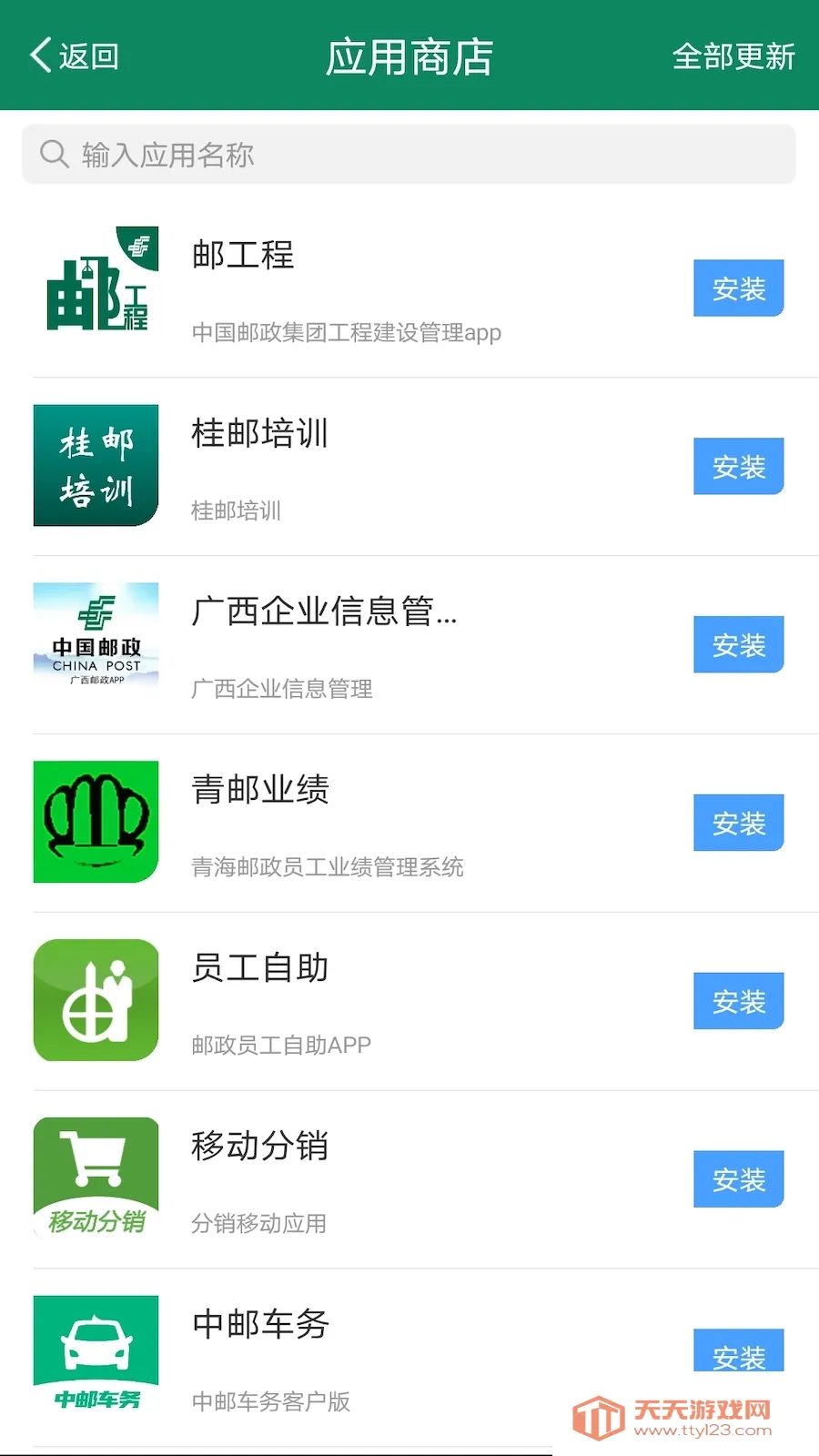Open the 桂邮培训 green app icon
The height and width of the screenshot is (1456, 819).
tap(96, 465)
